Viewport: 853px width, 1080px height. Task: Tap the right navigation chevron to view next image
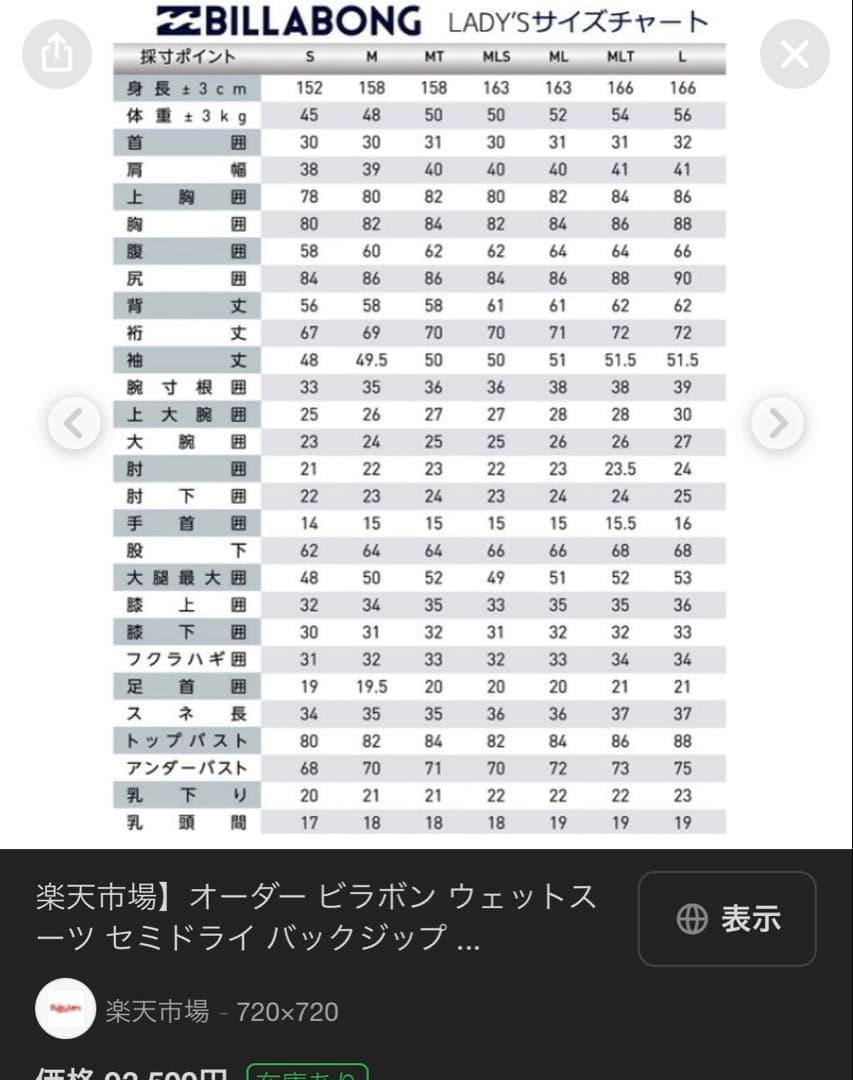778,423
